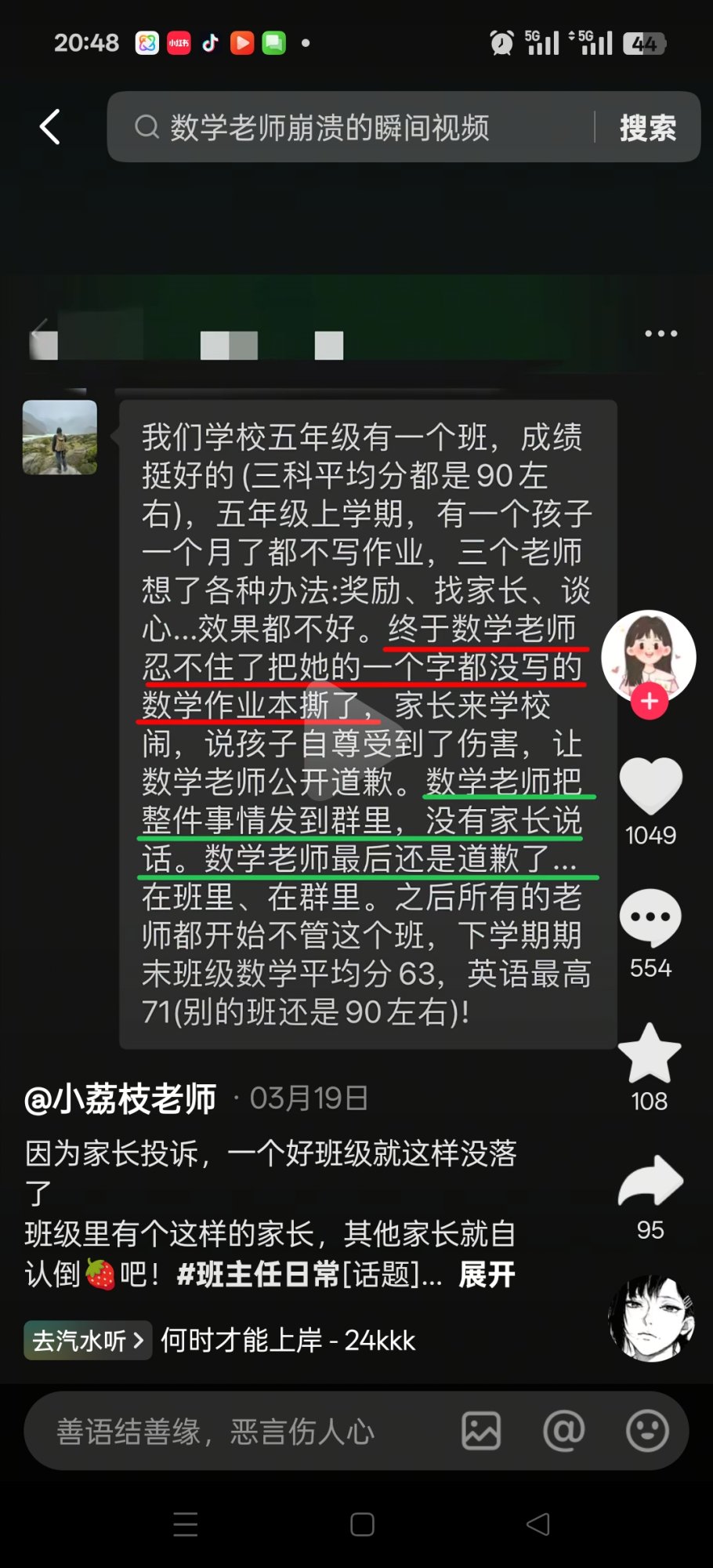The height and width of the screenshot is (1568, 713).
Task: Attach an image to the comment
Action: click(481, 1432)
